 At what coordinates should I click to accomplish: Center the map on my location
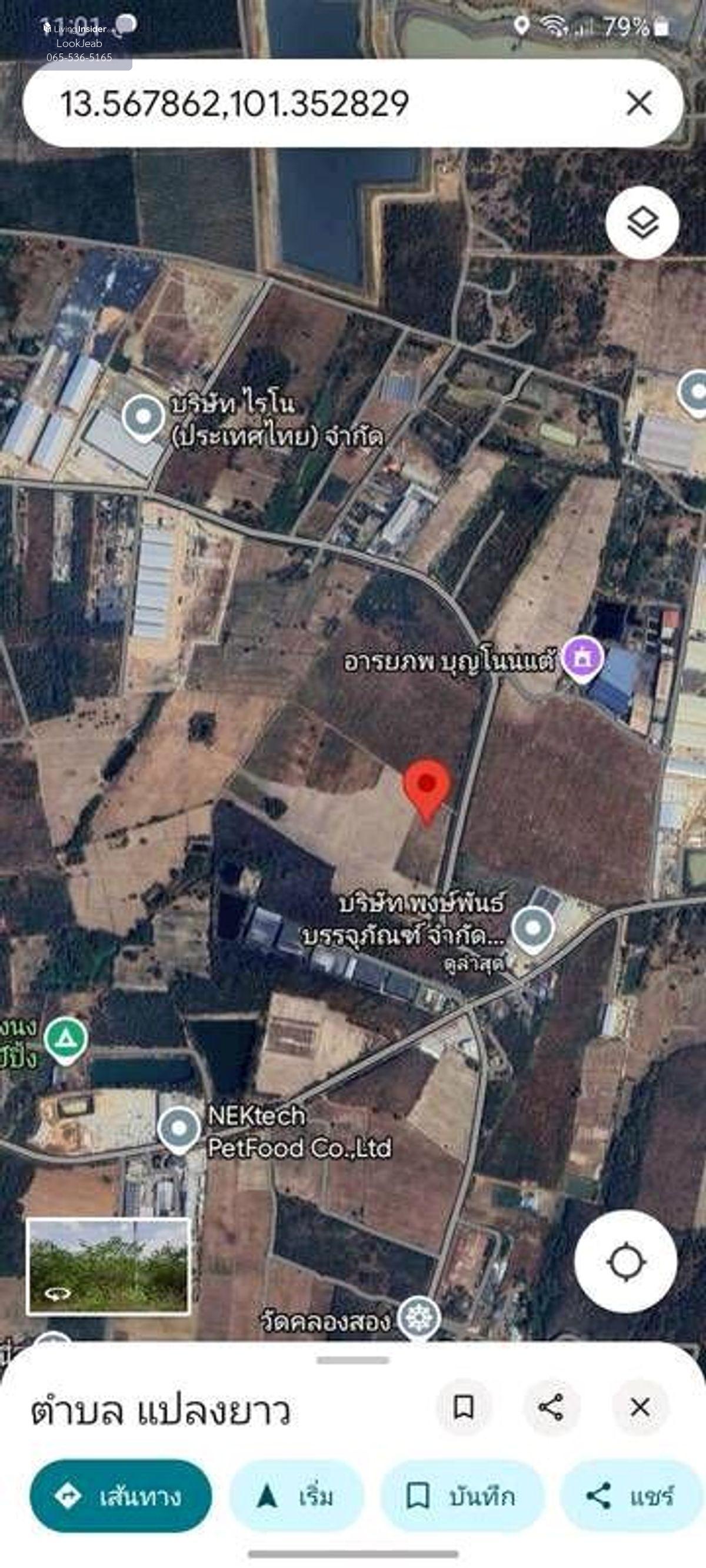[x=625, y=1261]
